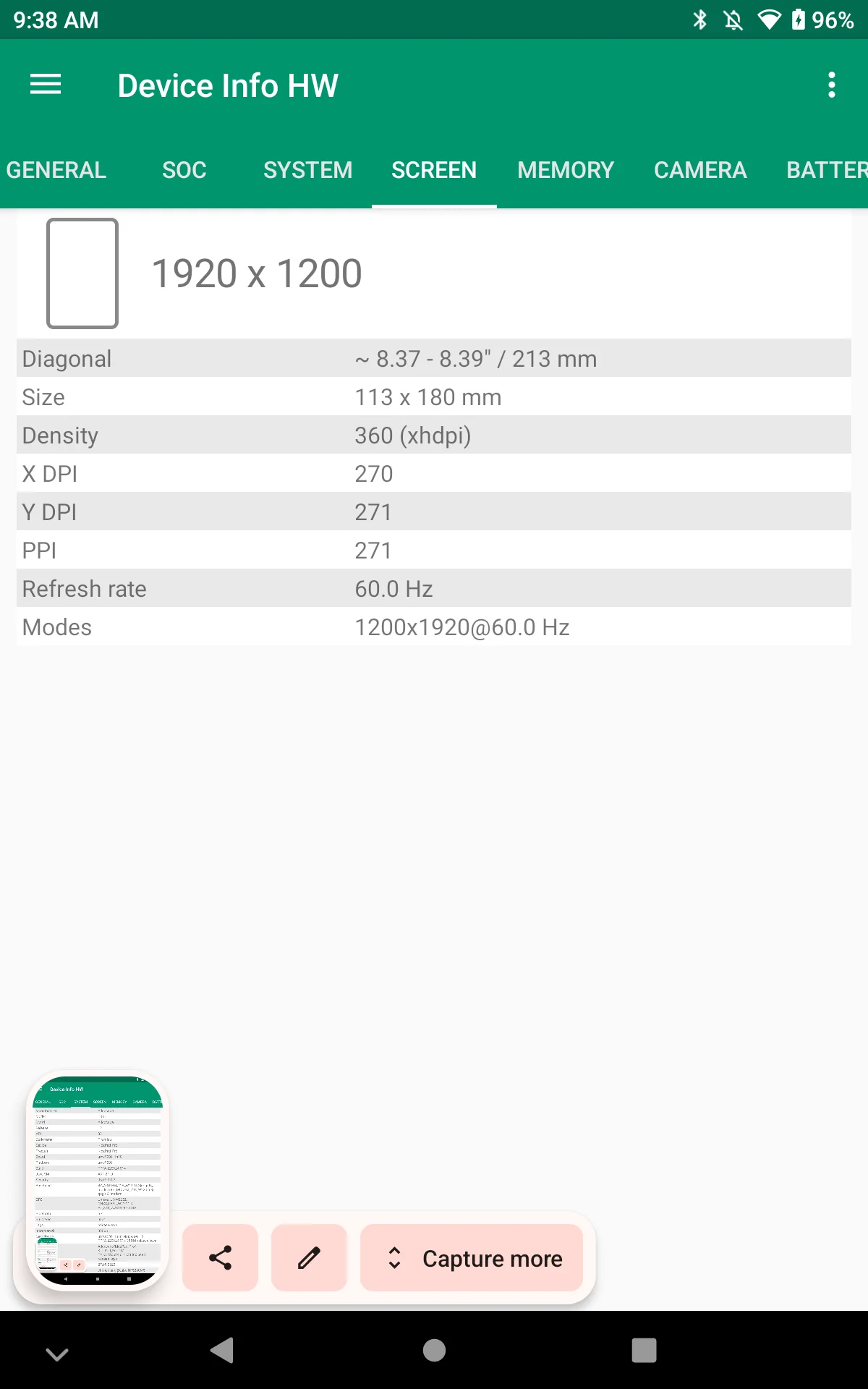Go to the SYSTEM tab
Image resolution: width=868 pixels, height=1389 pixels.
pyautogui.click(x=307, y=170)
